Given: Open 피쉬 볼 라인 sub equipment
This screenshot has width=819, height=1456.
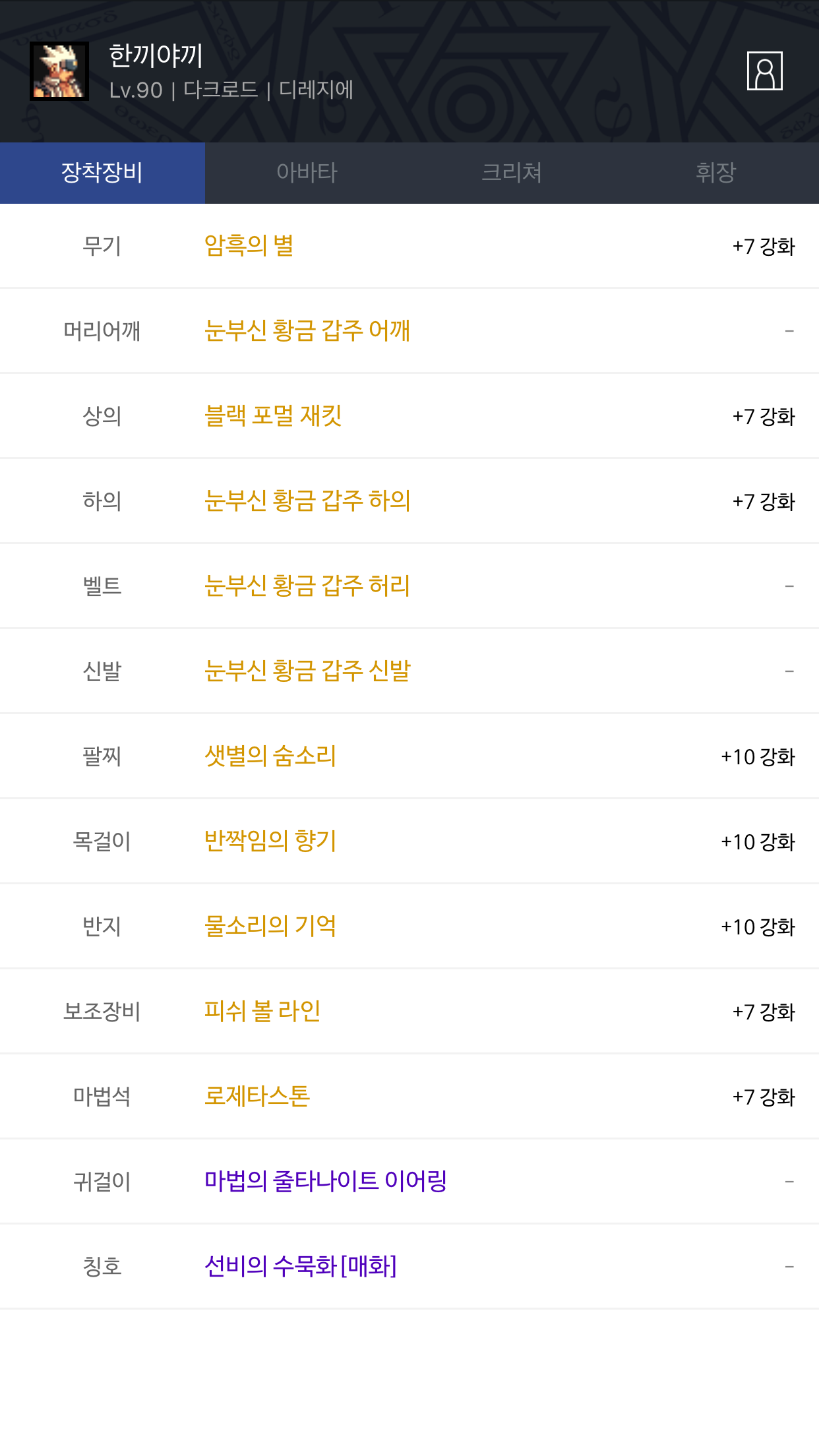Looking at the screenshot, I should pyautogui.click(x=262, y=1012).
